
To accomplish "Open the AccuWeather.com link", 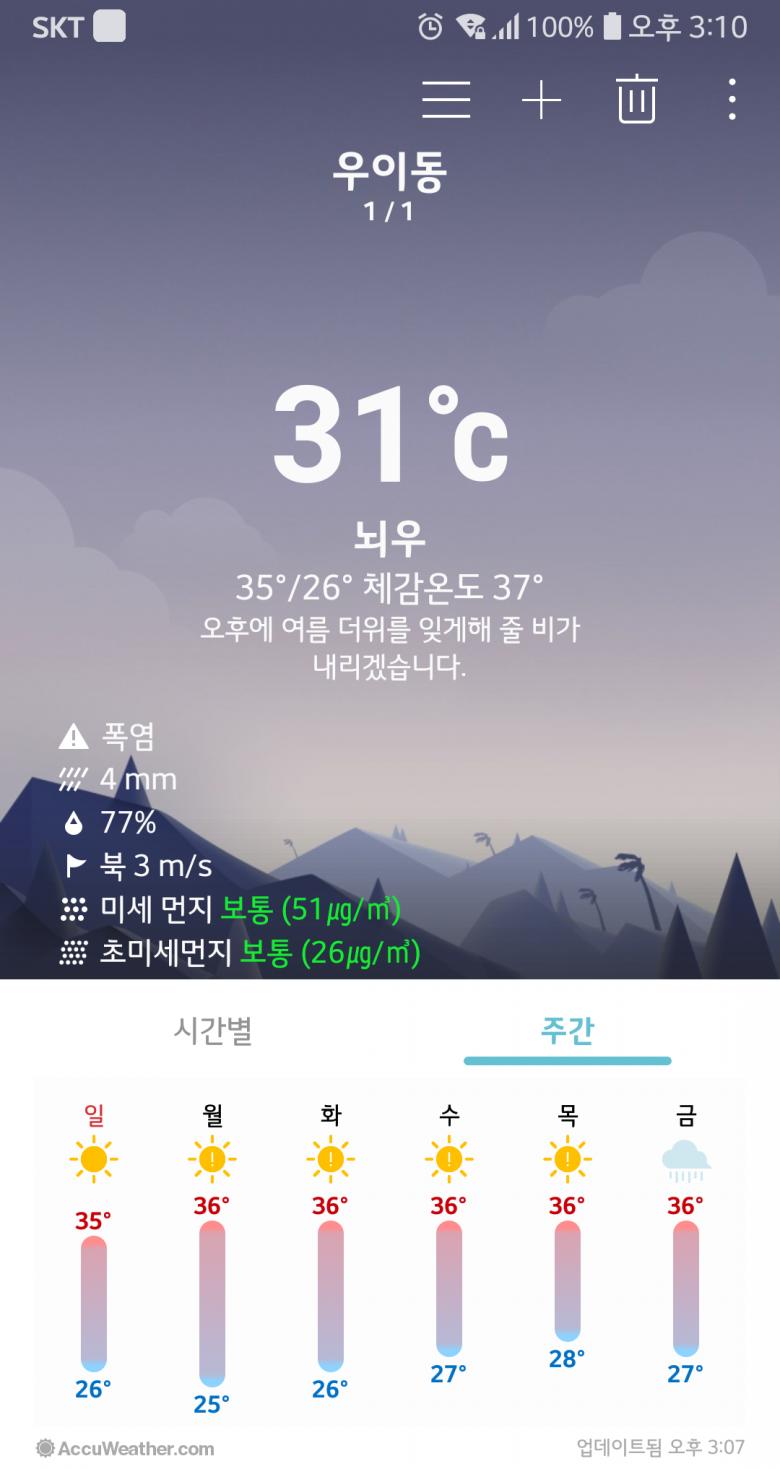I will 126,1447.
